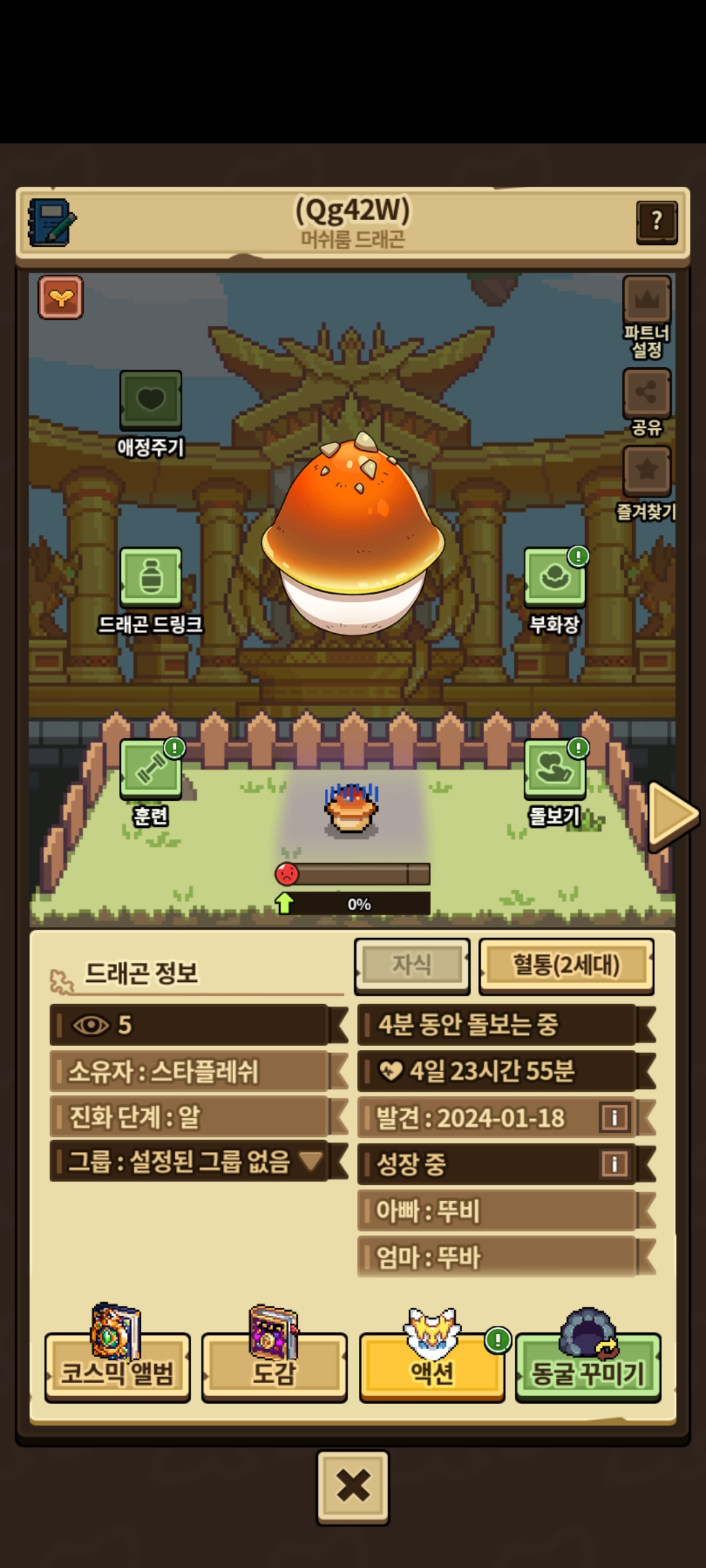Expand the 그룹 dropdown
The image size is (706, 1568).
coord(311,1161)
